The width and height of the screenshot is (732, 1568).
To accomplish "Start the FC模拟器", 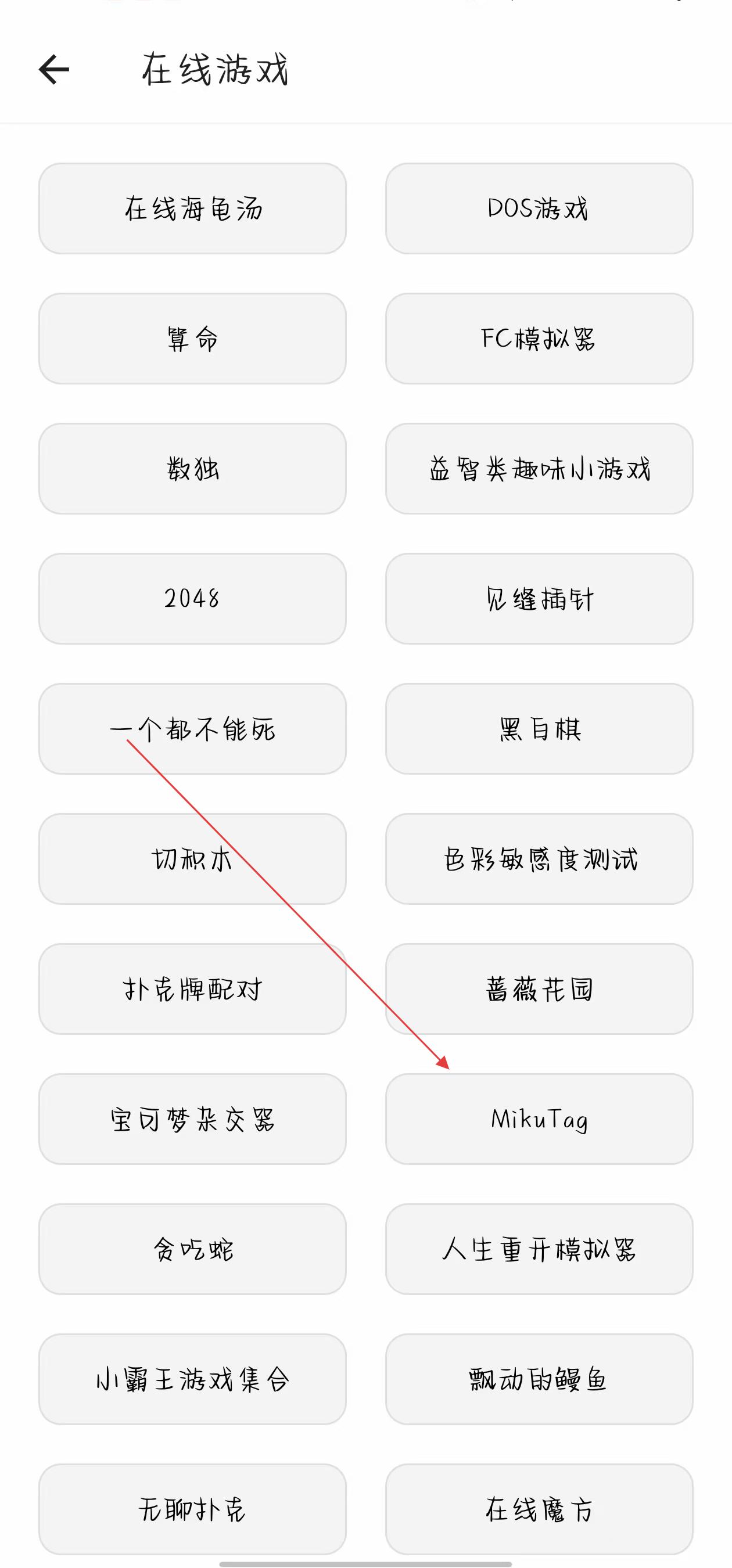I will (539, 339).
